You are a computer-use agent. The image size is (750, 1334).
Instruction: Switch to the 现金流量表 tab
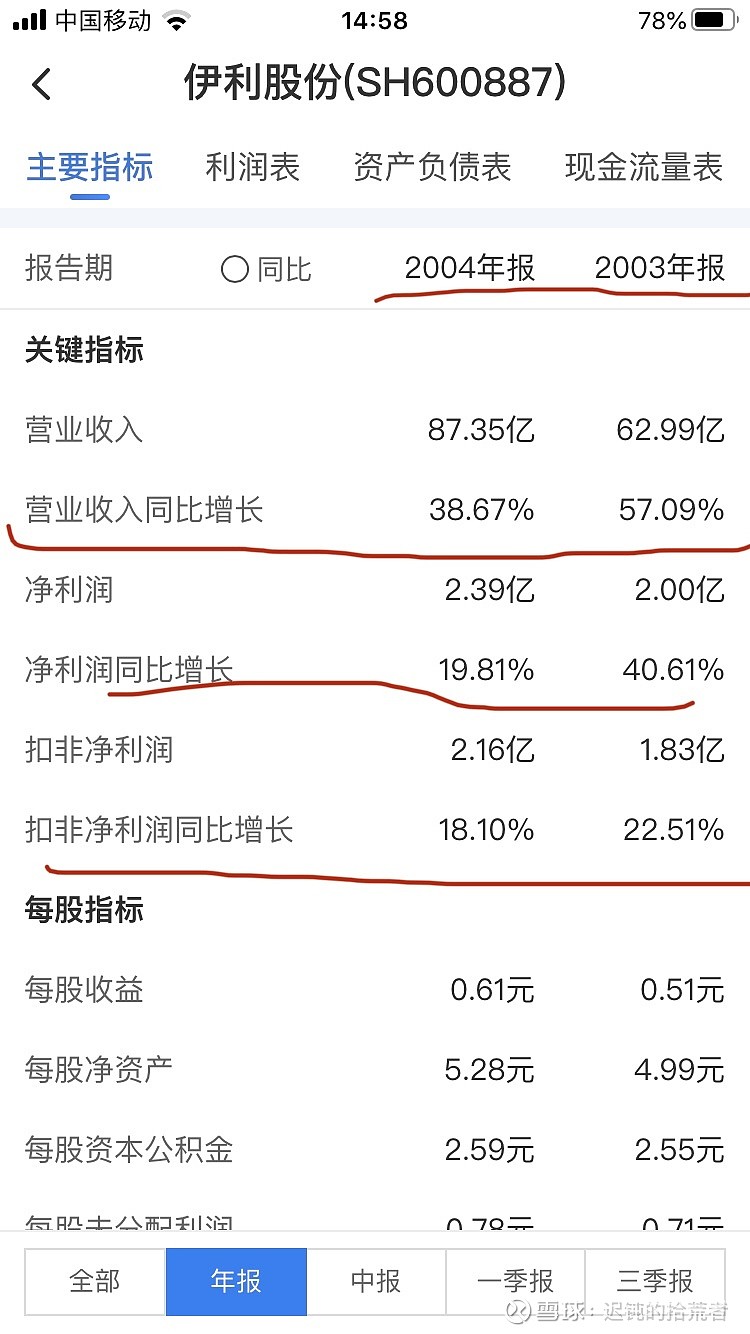644,167
